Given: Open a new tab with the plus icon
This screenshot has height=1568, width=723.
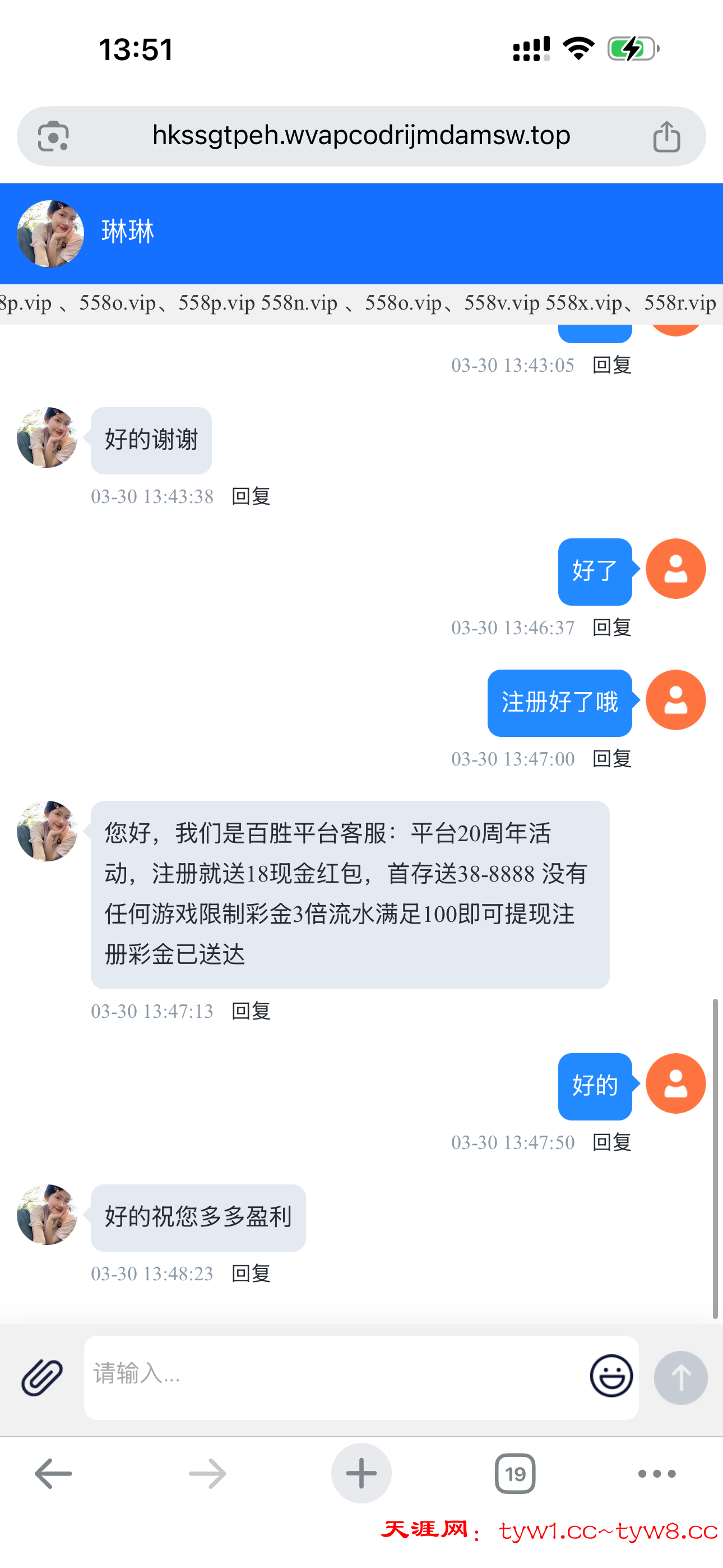Looking at the screenshot, I should pyautogui.click(x=361, y=1473).
